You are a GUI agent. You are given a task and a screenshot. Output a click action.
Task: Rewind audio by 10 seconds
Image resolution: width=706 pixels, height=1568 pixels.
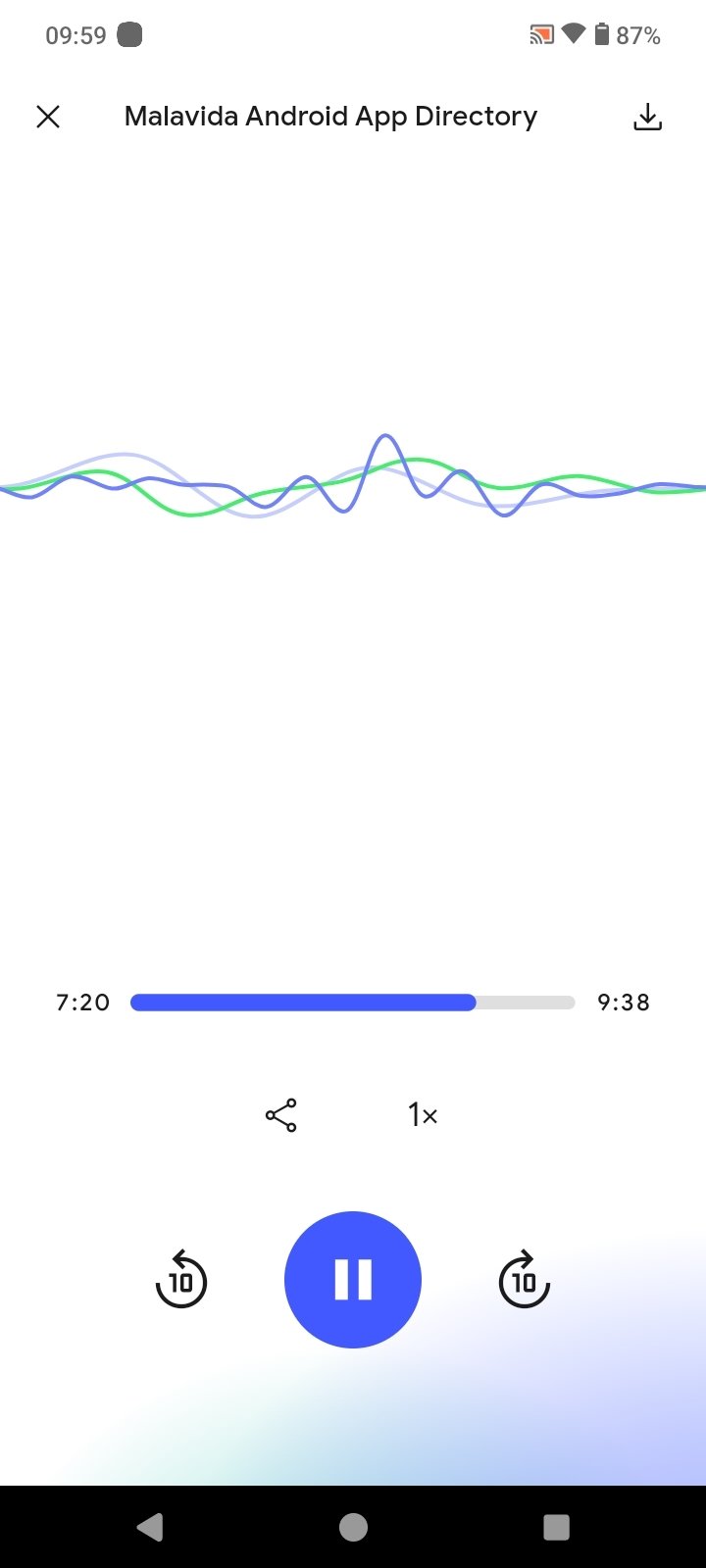181,1280
